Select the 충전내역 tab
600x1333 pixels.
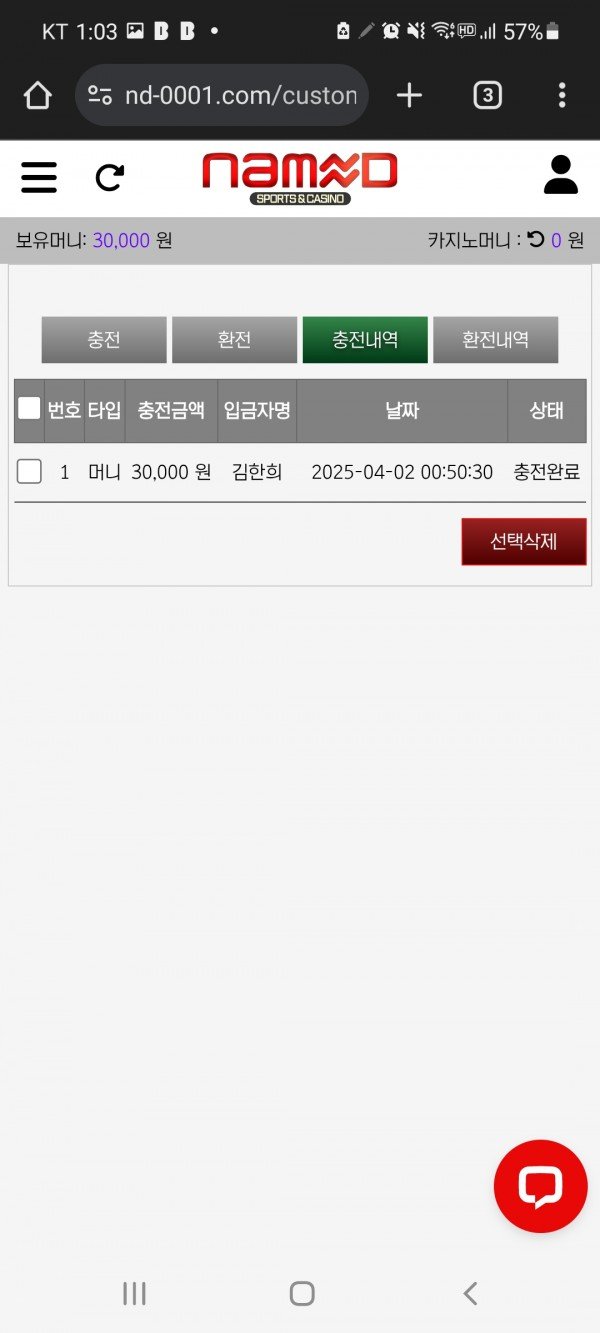coord(365,340)
